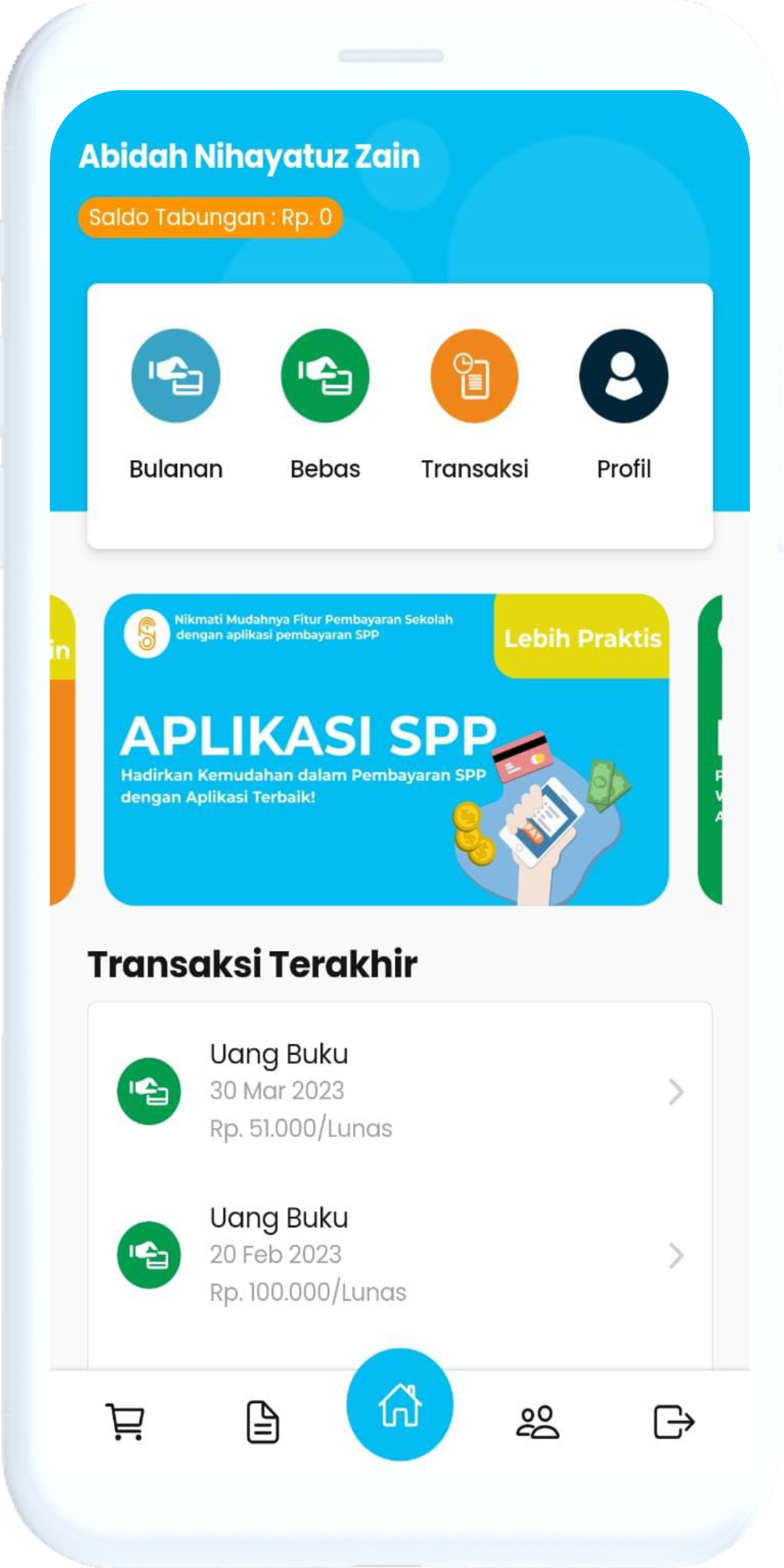Open the Bulanan payment icon

(176, 376)
